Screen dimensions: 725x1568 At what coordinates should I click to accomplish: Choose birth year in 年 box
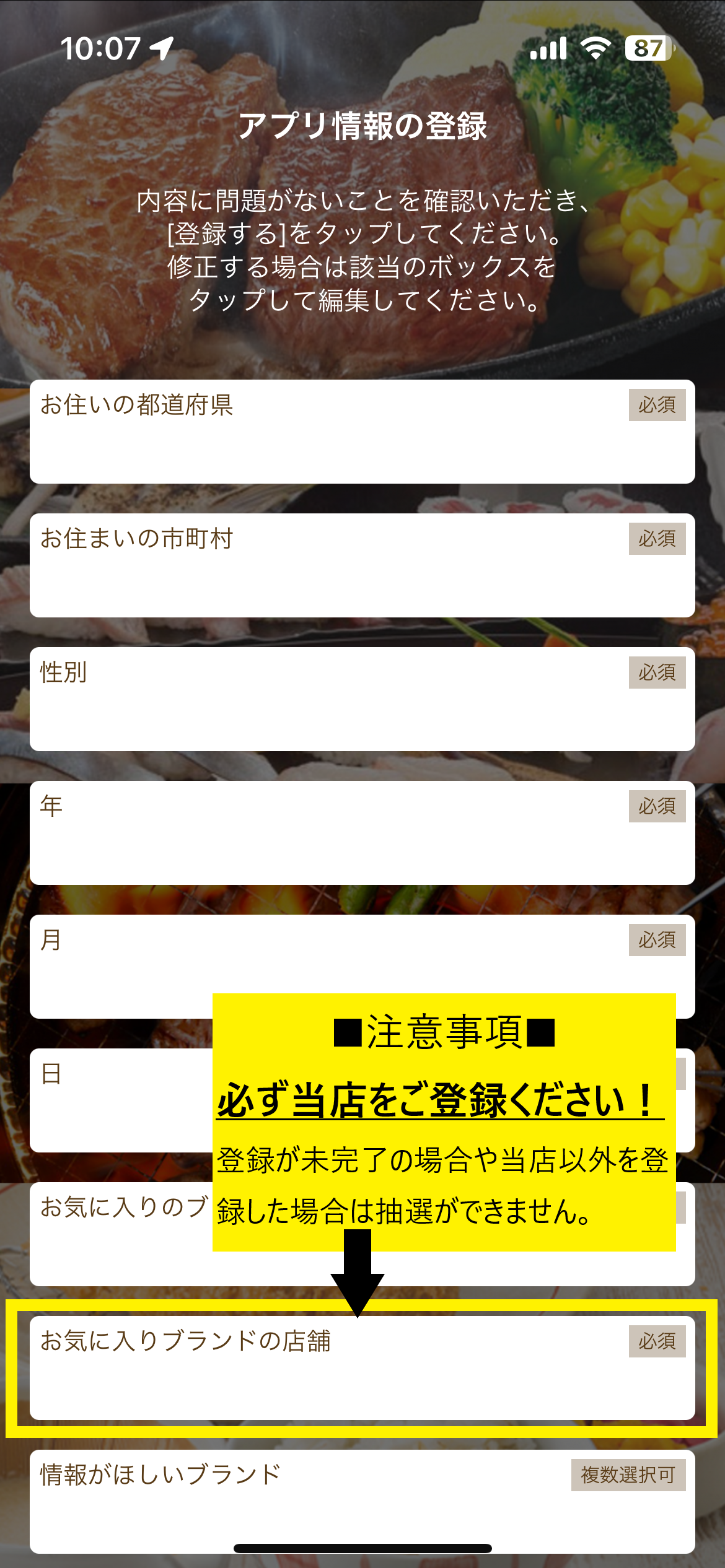tap(362, 833)
